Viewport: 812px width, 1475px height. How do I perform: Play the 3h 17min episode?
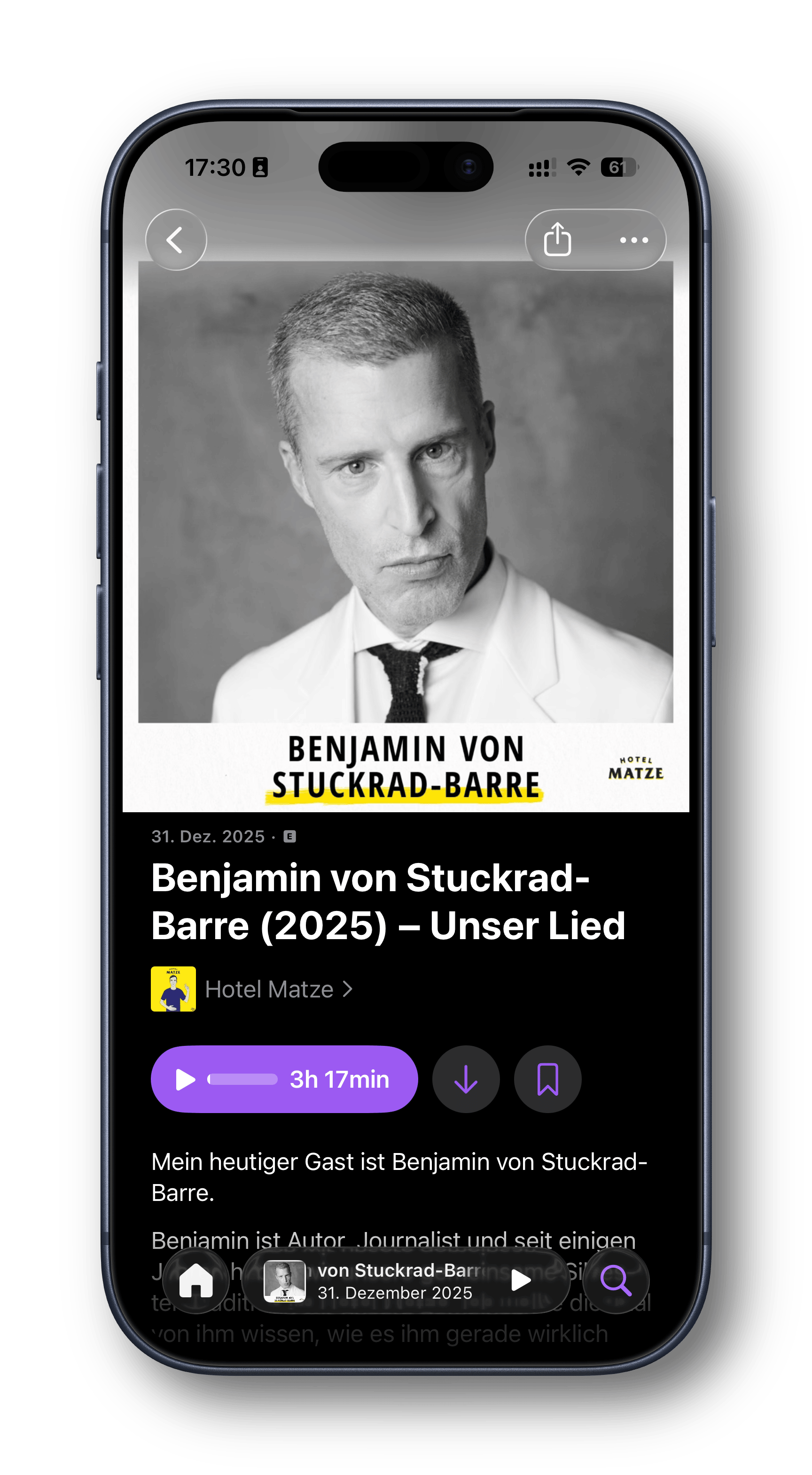284,1079
